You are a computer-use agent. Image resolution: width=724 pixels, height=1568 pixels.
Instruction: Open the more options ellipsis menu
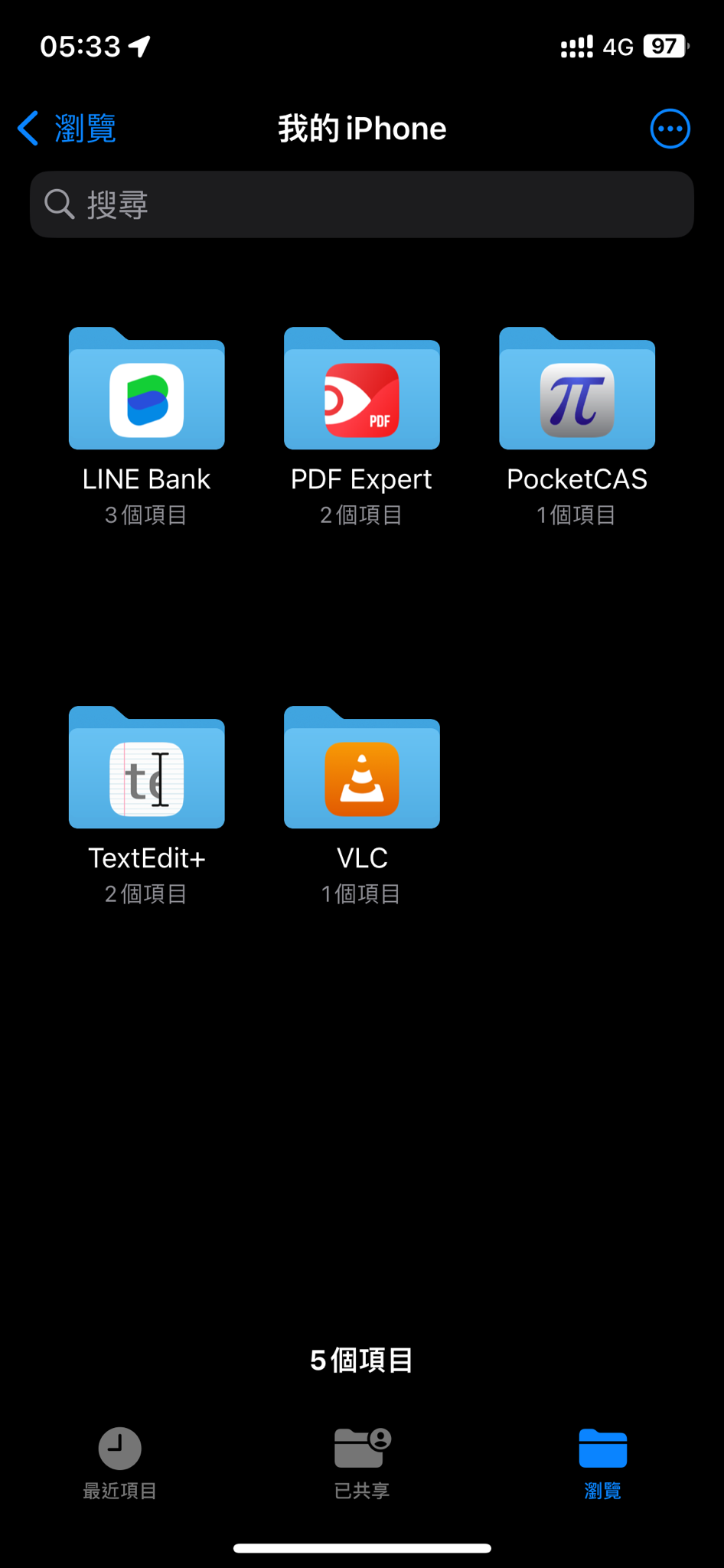pyautogui.click(x=670, y=129)
